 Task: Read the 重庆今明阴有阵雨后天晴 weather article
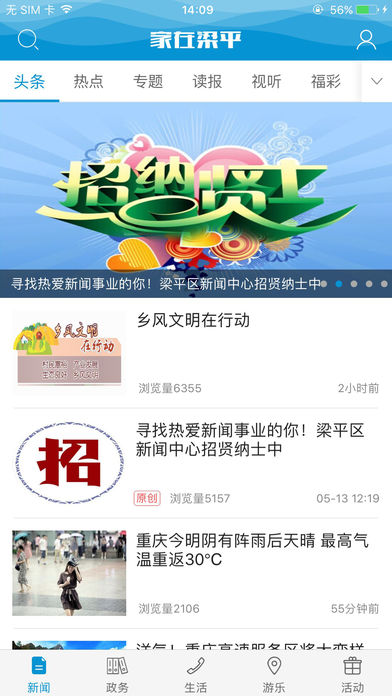click(x=196, y=573)
